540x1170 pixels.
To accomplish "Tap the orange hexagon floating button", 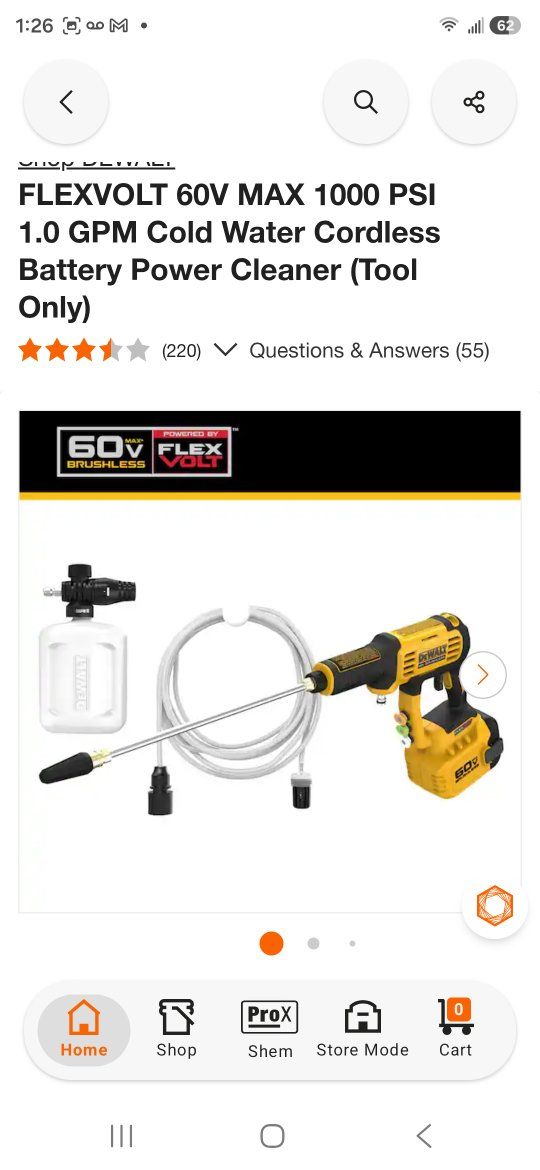I will click(495, 905).
